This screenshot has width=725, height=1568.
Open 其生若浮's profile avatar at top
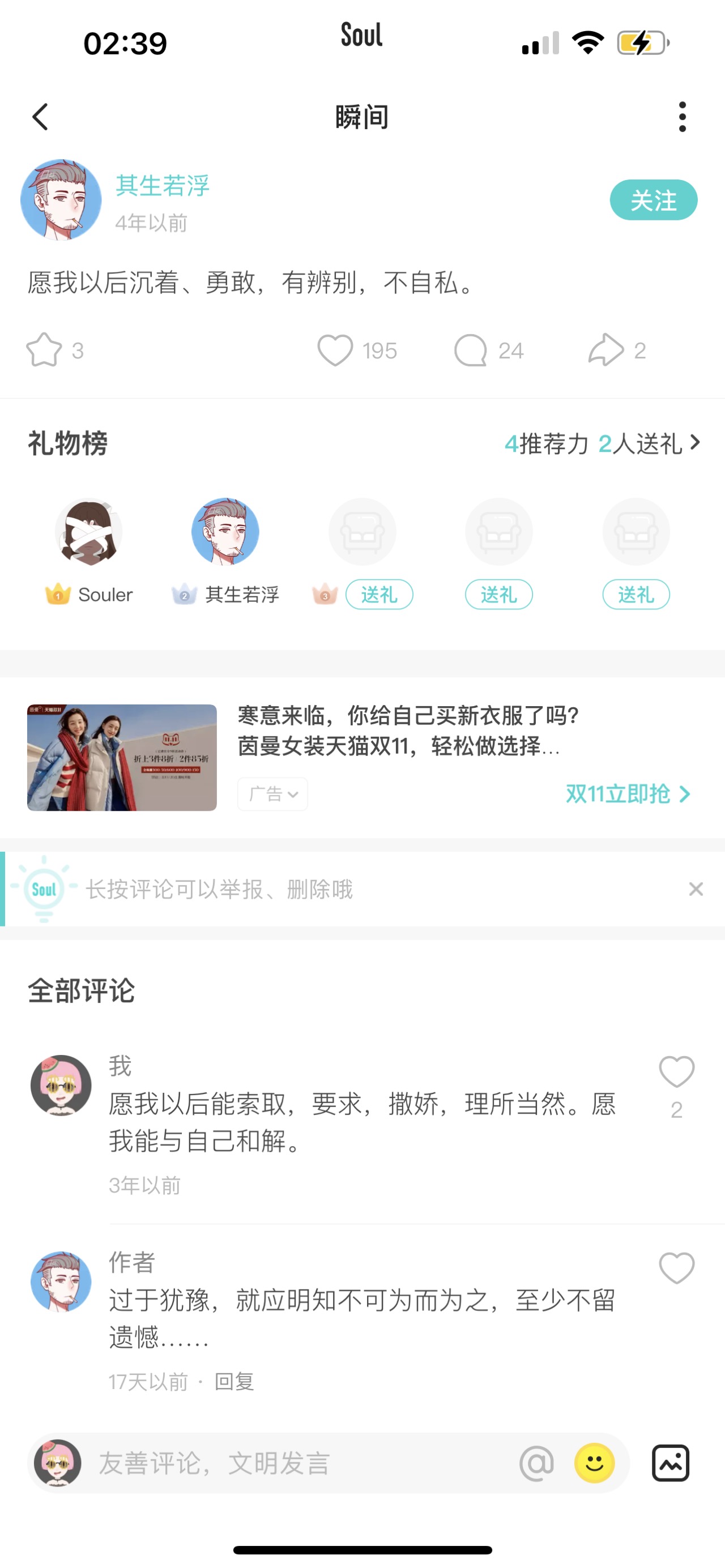[61, 200]
